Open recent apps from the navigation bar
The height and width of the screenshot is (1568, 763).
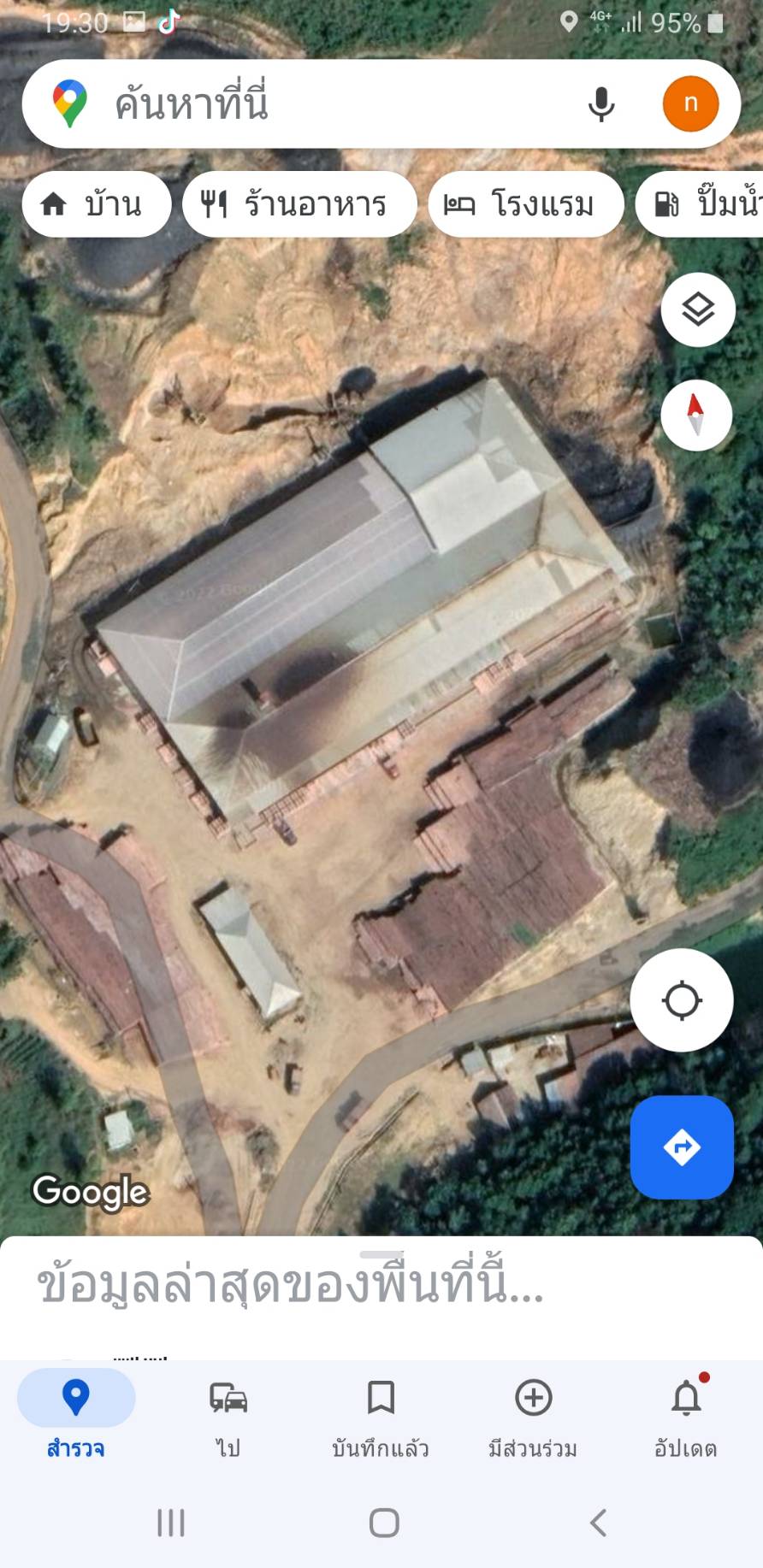(x=170, y=1523)
